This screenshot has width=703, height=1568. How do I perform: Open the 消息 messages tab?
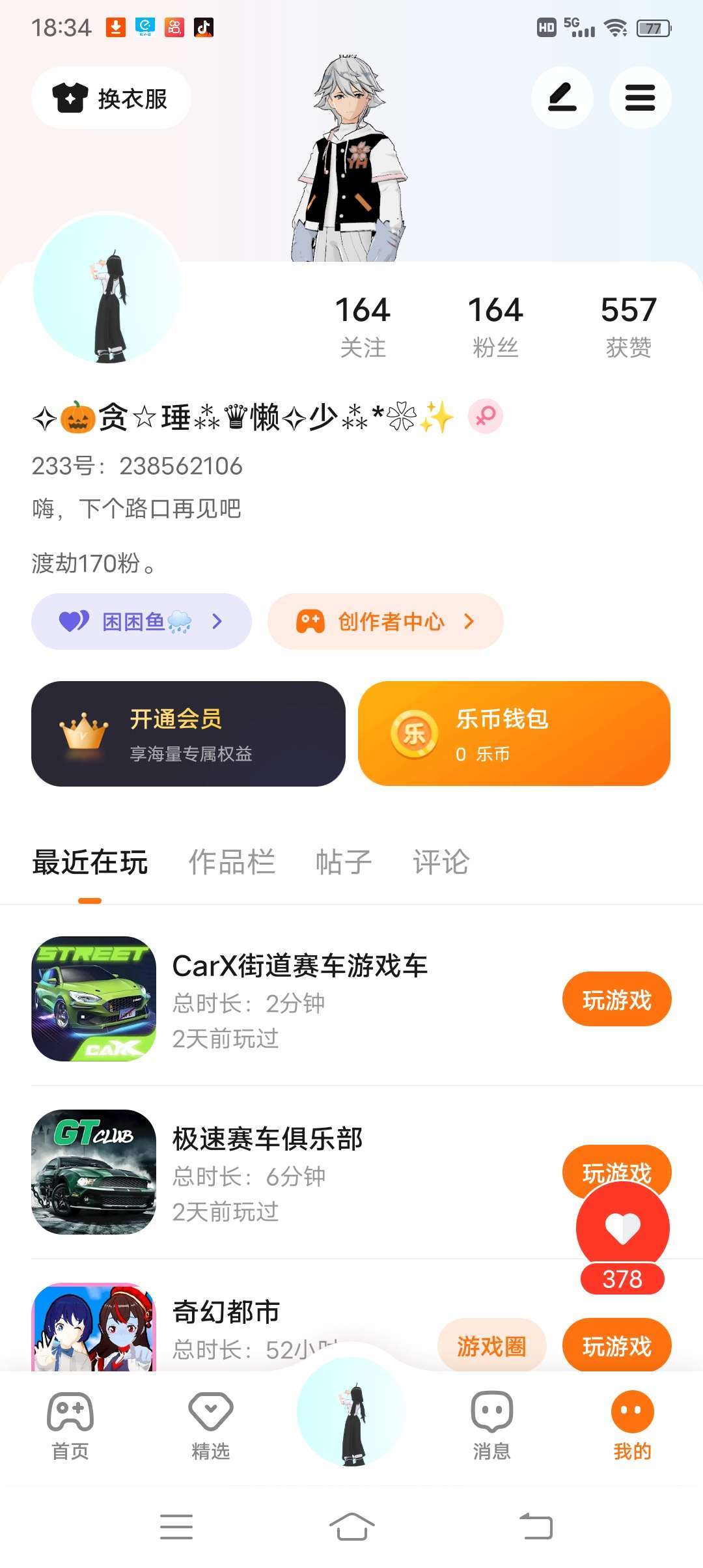(x=491, y=1425)
